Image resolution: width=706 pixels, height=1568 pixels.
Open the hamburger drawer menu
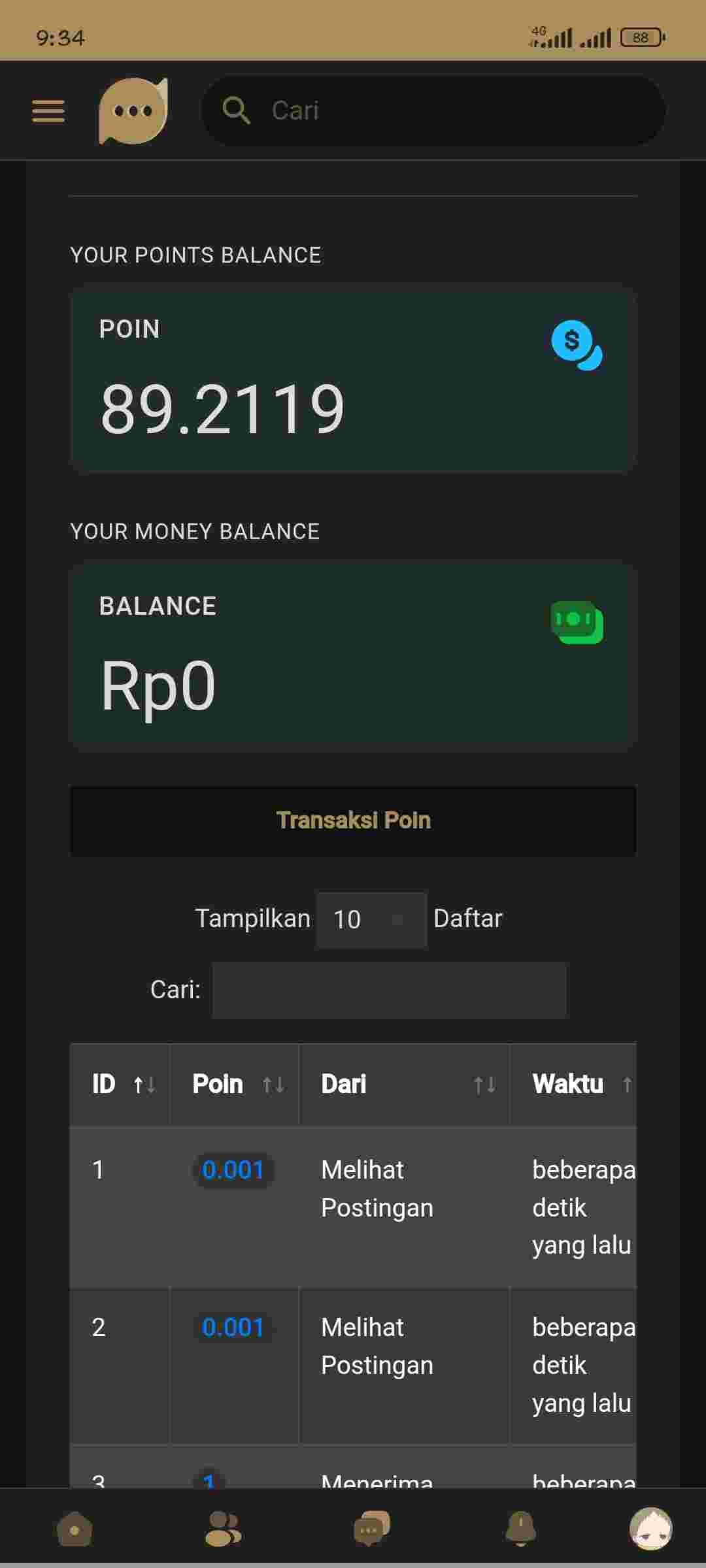48,111
